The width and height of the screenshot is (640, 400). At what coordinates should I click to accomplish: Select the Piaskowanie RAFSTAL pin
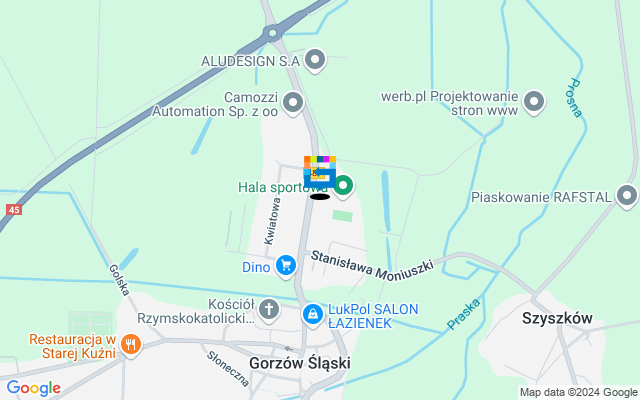(627, 195)
